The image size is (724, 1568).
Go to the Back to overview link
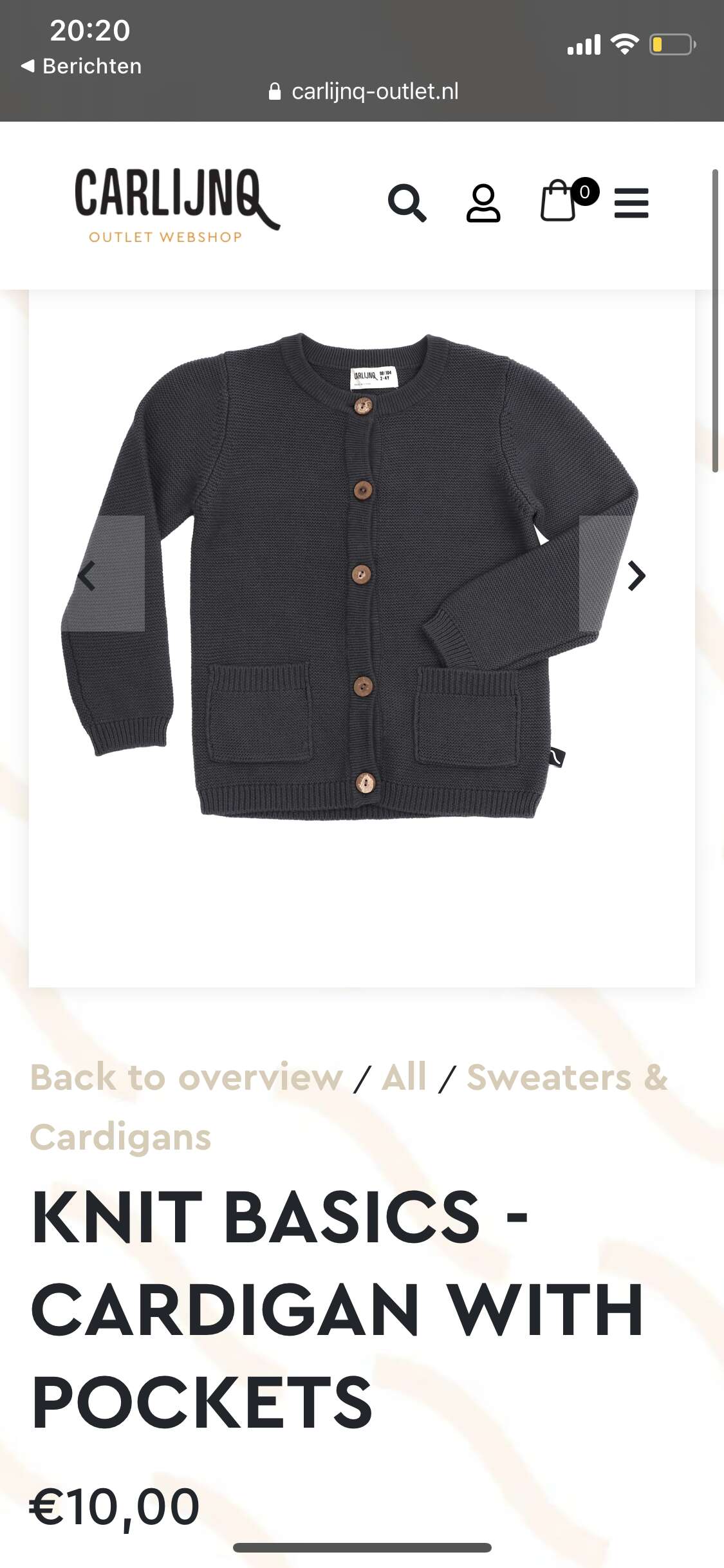pyautogui.click(x=187, y=1078)
